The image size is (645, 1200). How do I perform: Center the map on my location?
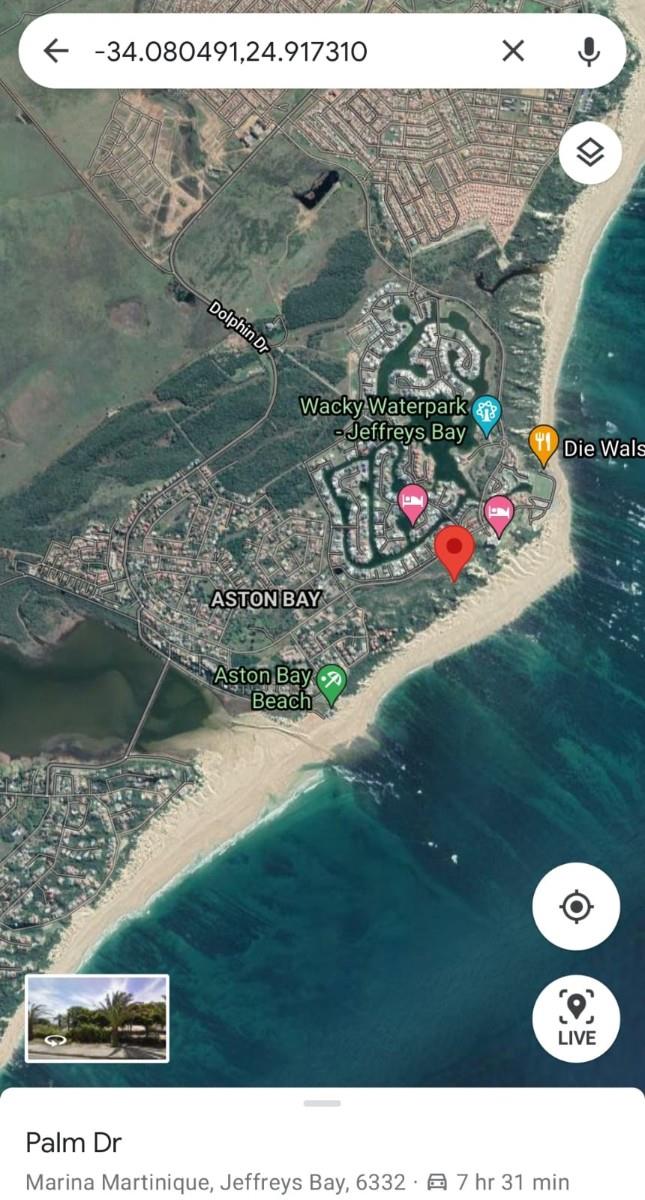coord(576,906)
